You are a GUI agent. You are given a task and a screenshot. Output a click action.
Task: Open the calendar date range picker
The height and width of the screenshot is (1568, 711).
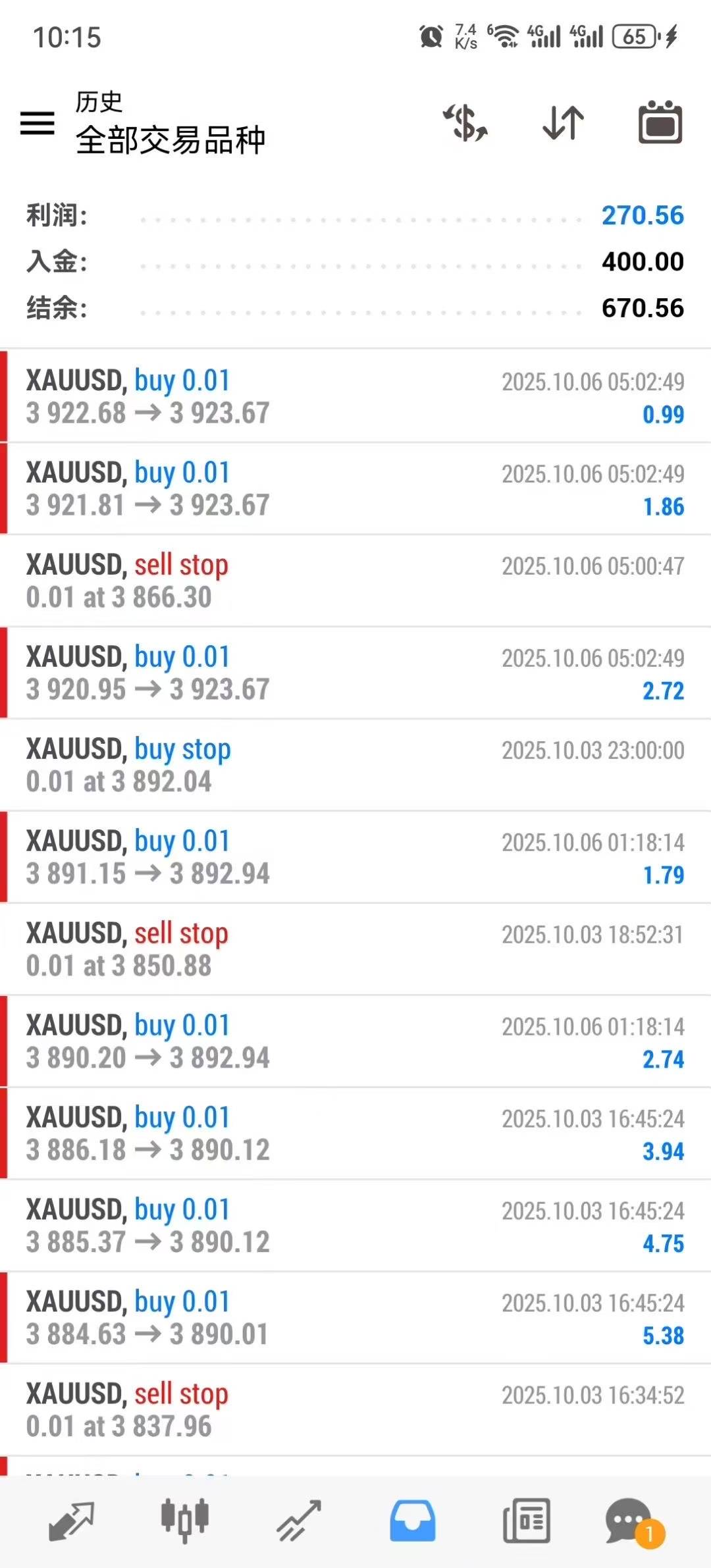point(660,122)
